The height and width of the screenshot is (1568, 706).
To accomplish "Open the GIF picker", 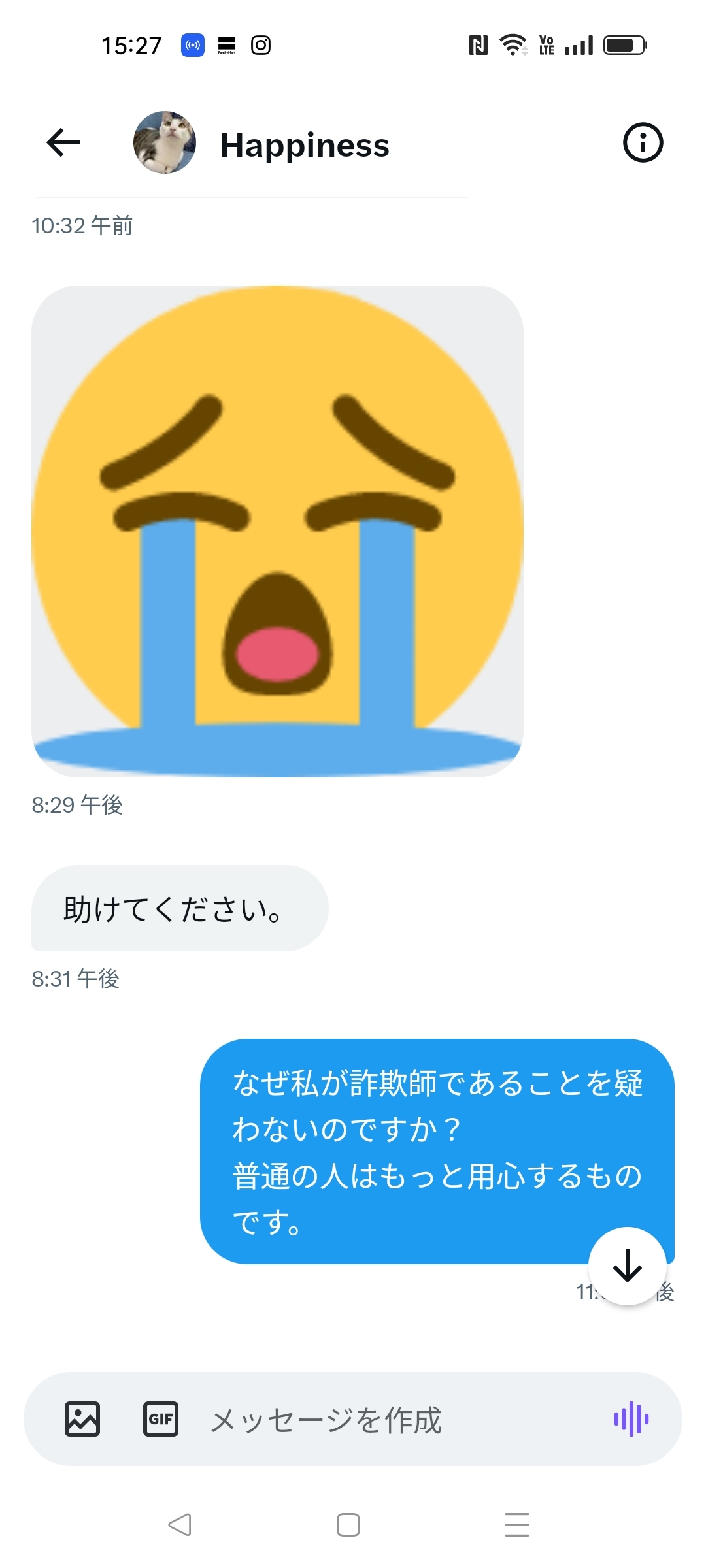I will click(x=161, y=1419).
